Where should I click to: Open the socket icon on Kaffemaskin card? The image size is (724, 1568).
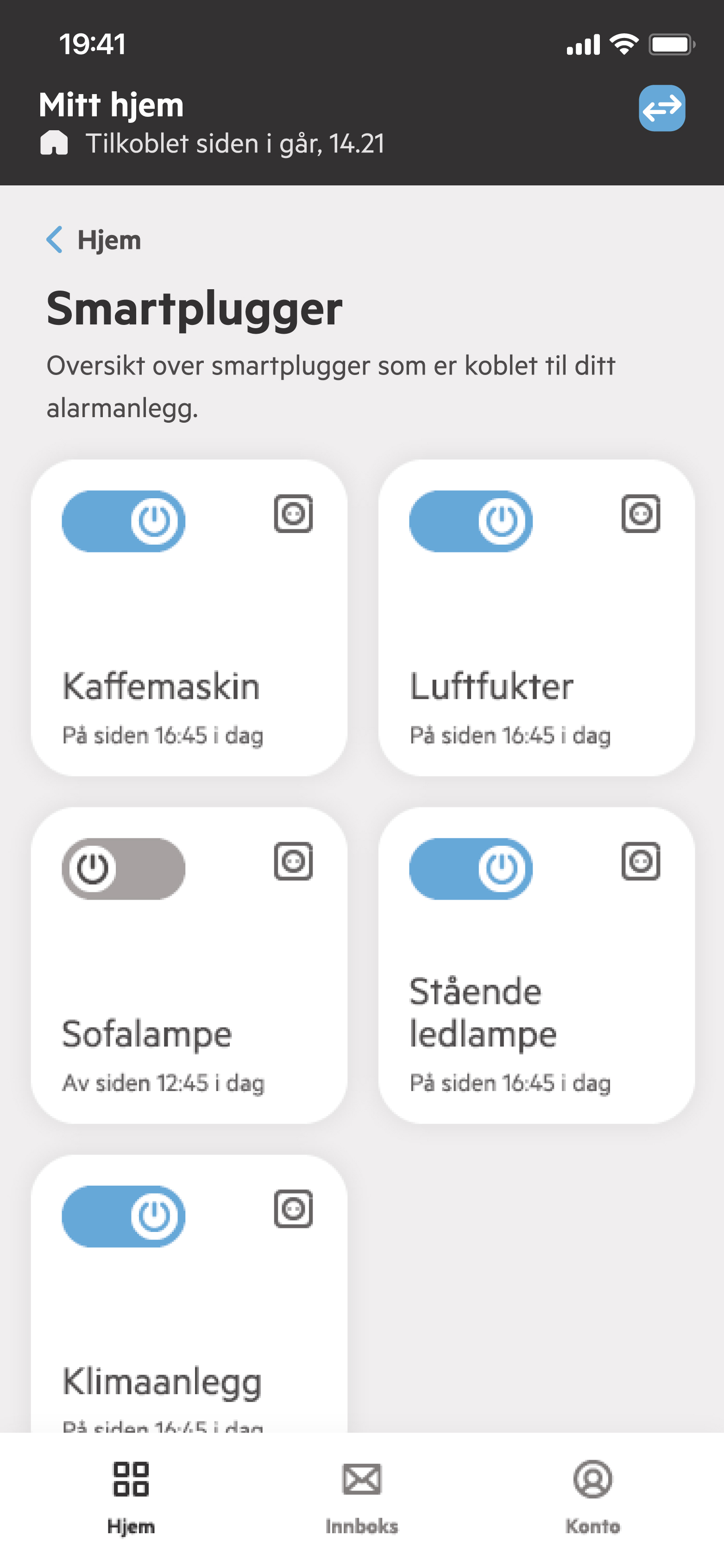293,514
